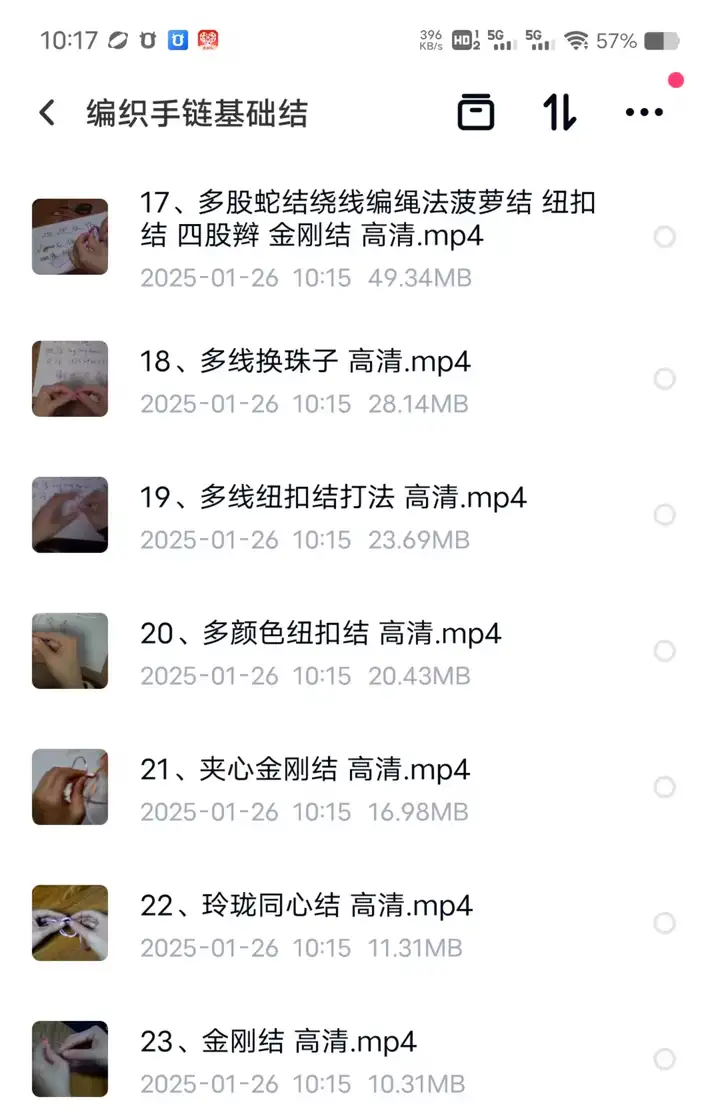Tap the thumbnail for video 17

click(69, 237)
